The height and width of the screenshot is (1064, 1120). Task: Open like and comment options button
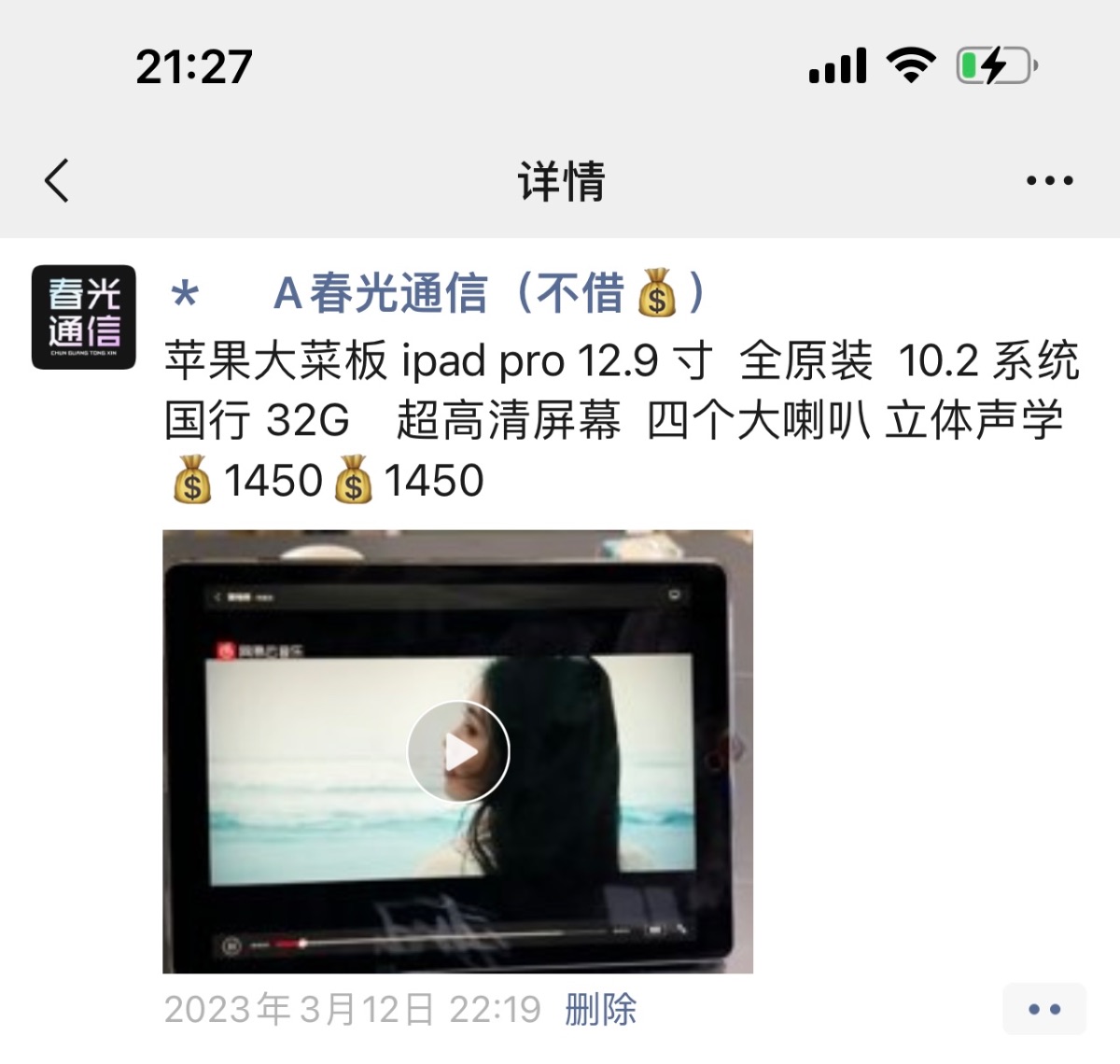1043,1009
